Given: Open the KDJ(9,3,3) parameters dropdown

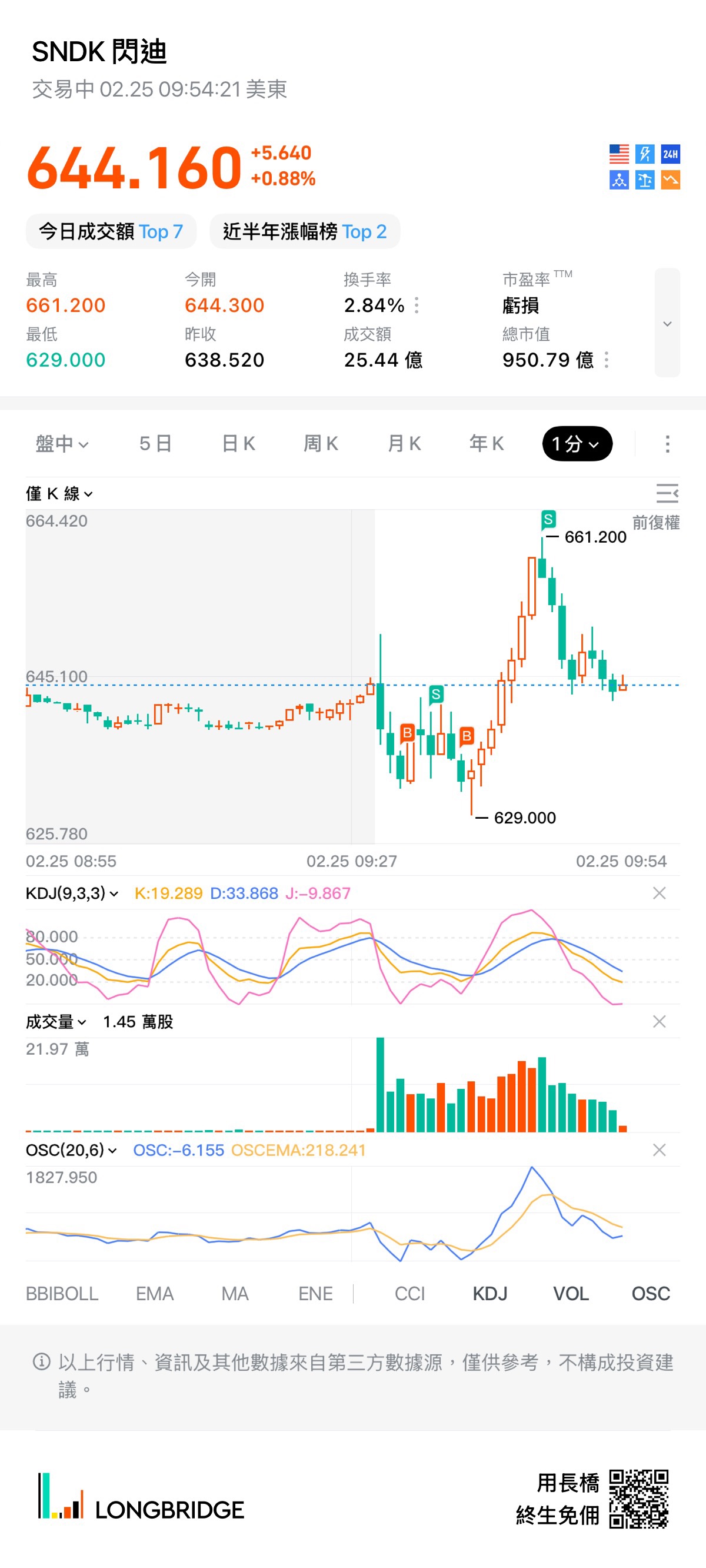Looking at the screenshot, I should 72,893.
